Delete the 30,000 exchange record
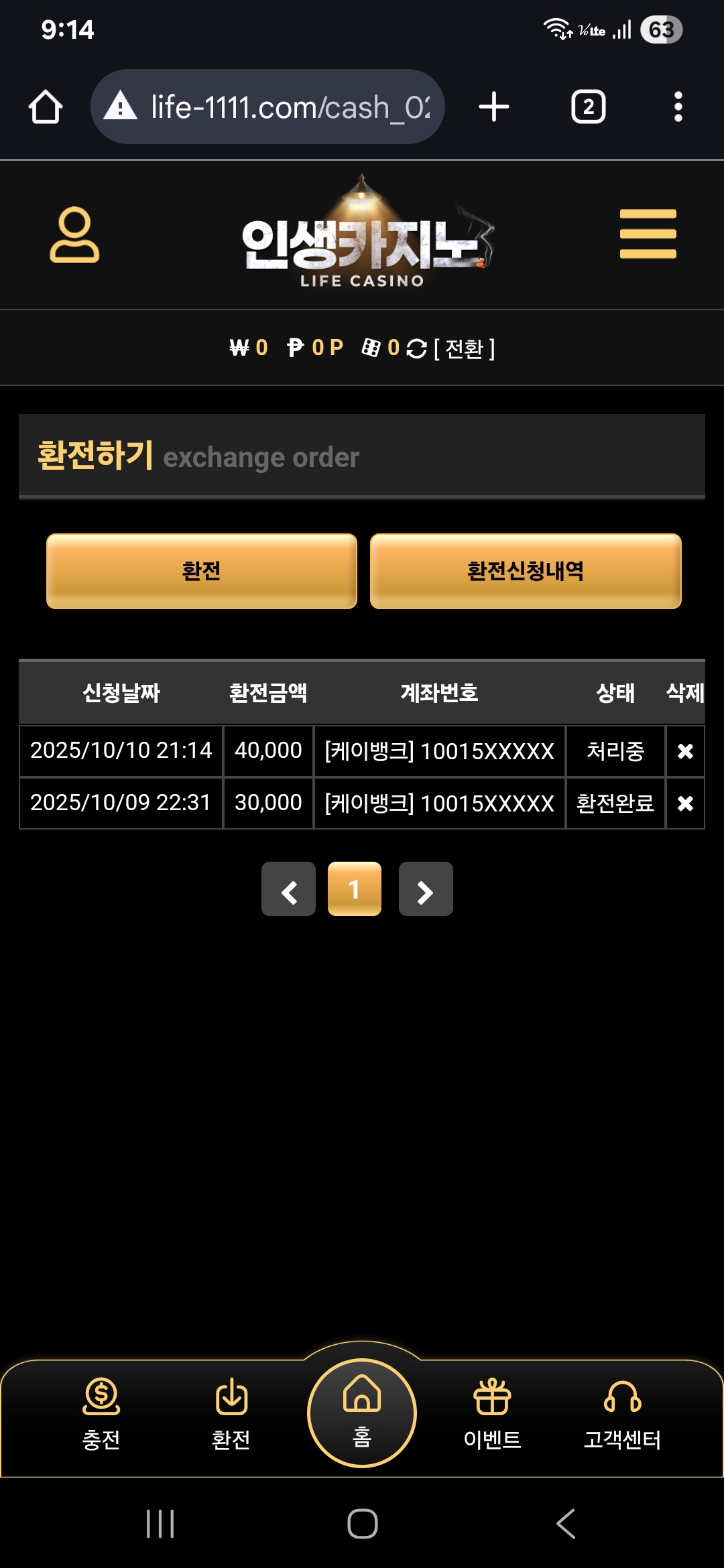 tap(685, 803)
